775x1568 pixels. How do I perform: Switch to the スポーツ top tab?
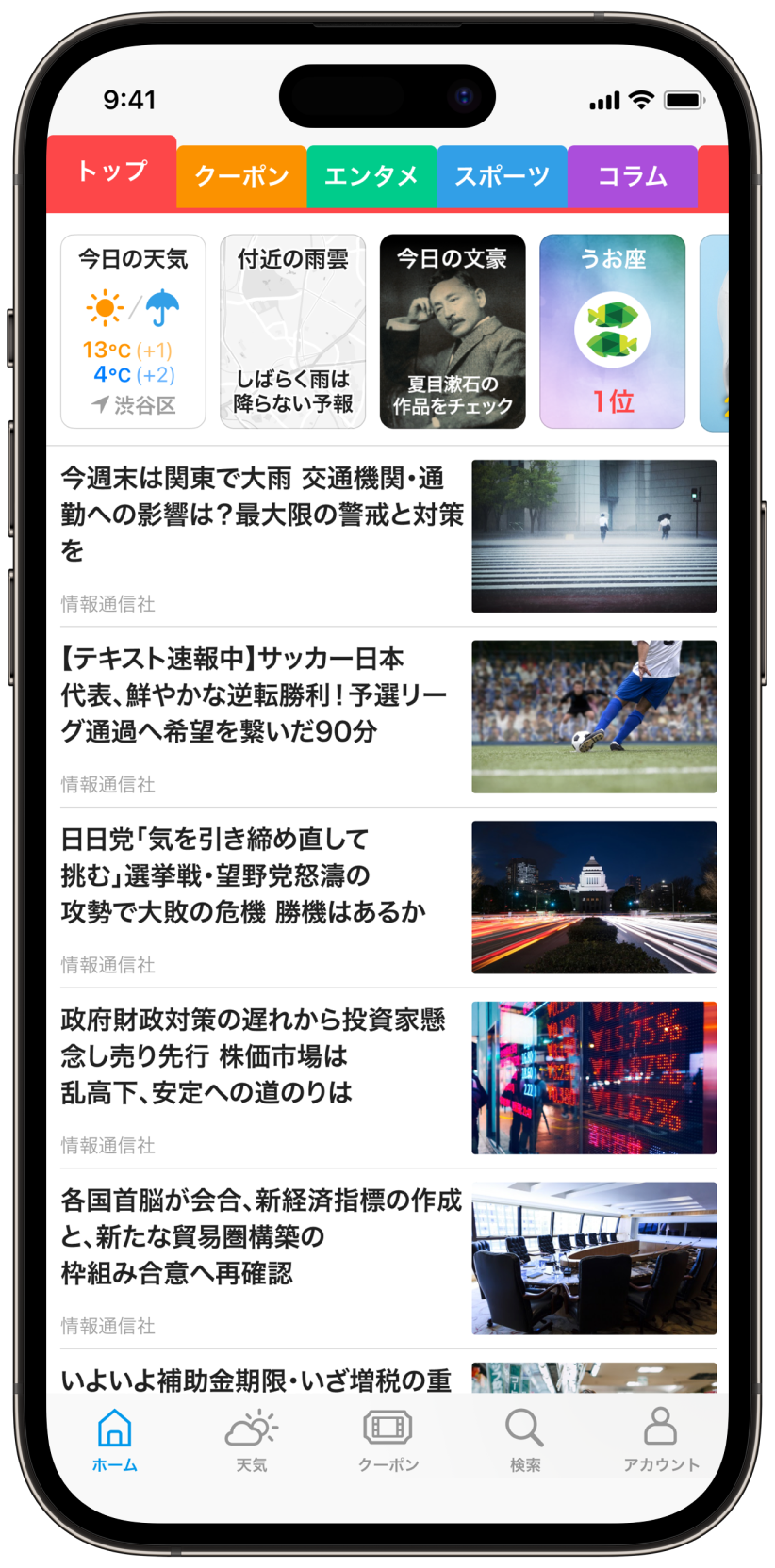tap(502, 176)
